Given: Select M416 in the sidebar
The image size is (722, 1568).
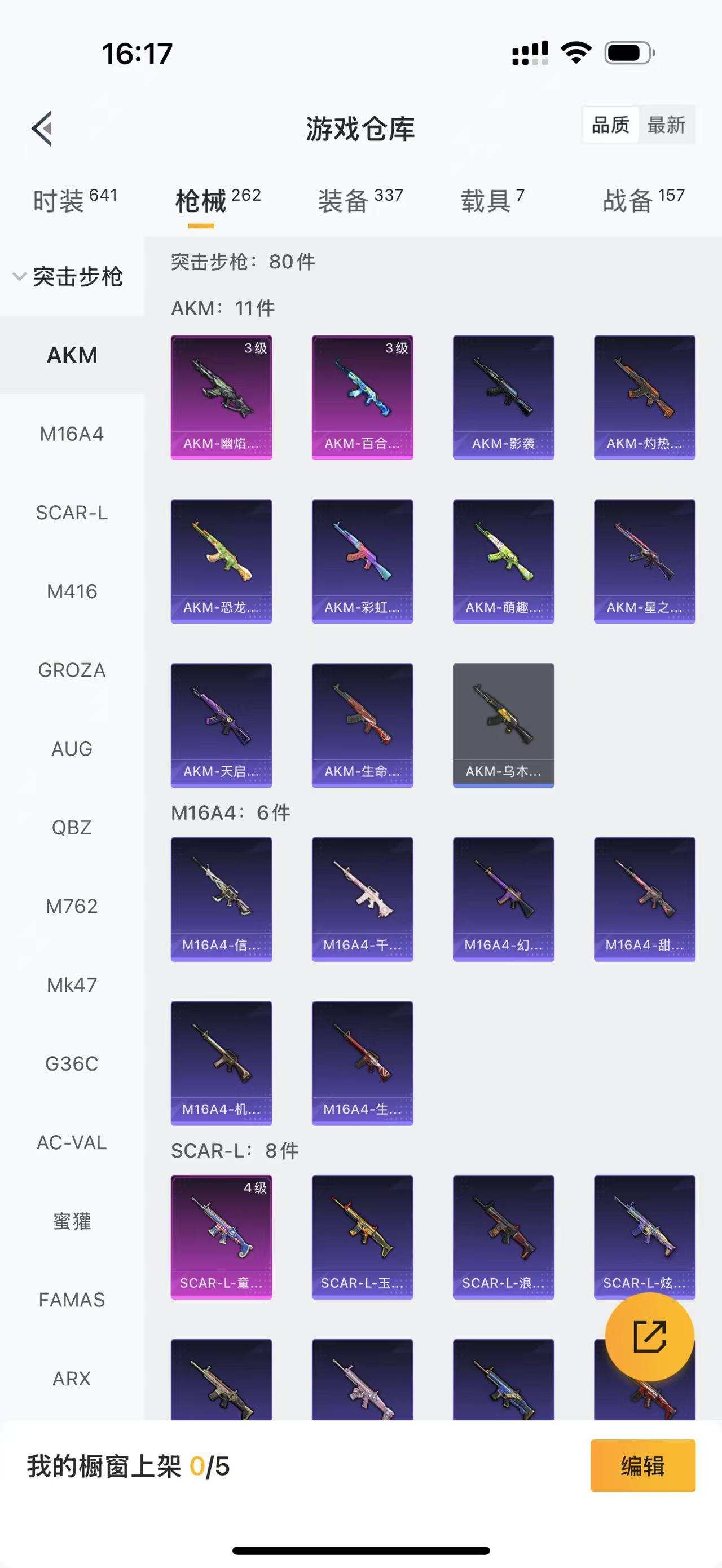Looking at the screenshot, I should 72,591.
